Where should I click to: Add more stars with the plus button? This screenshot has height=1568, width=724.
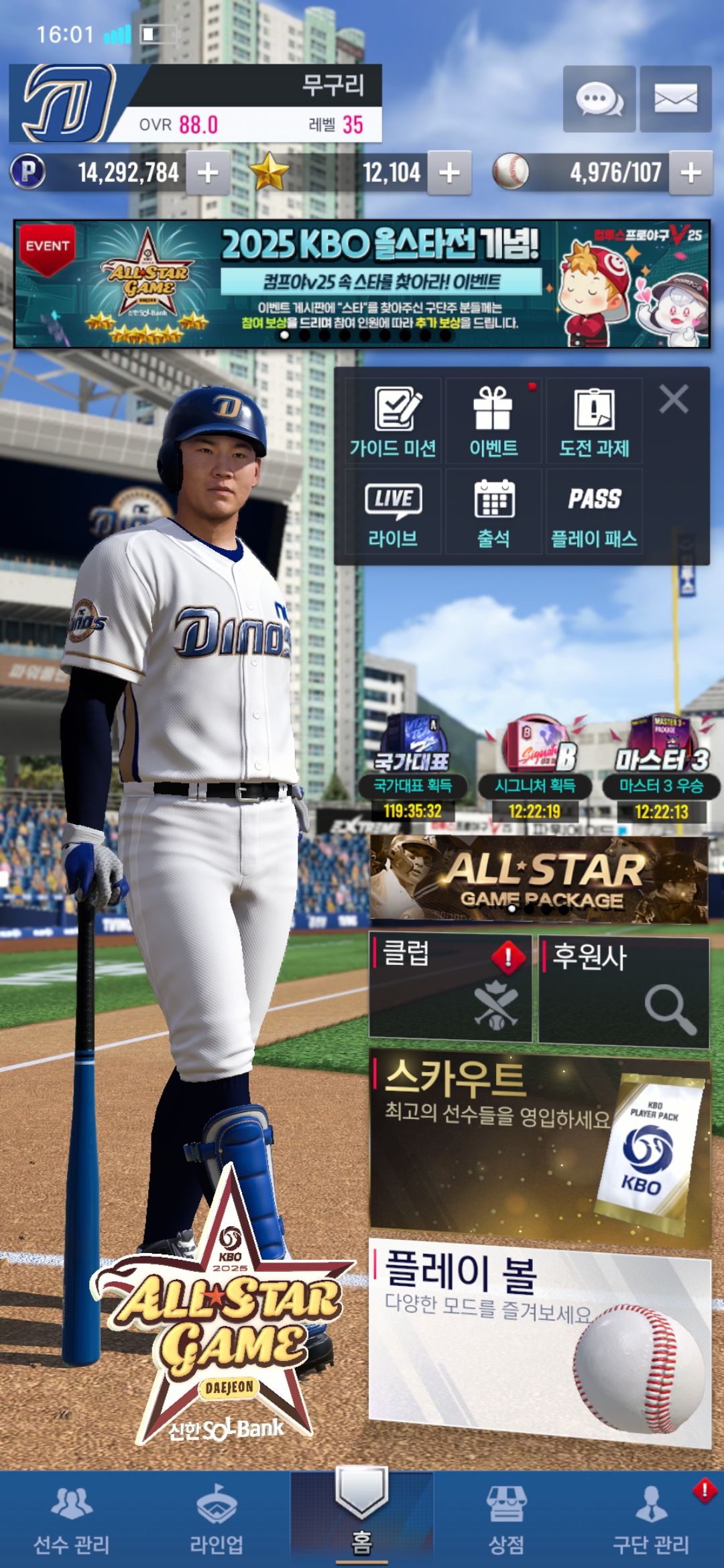point(449,173)
